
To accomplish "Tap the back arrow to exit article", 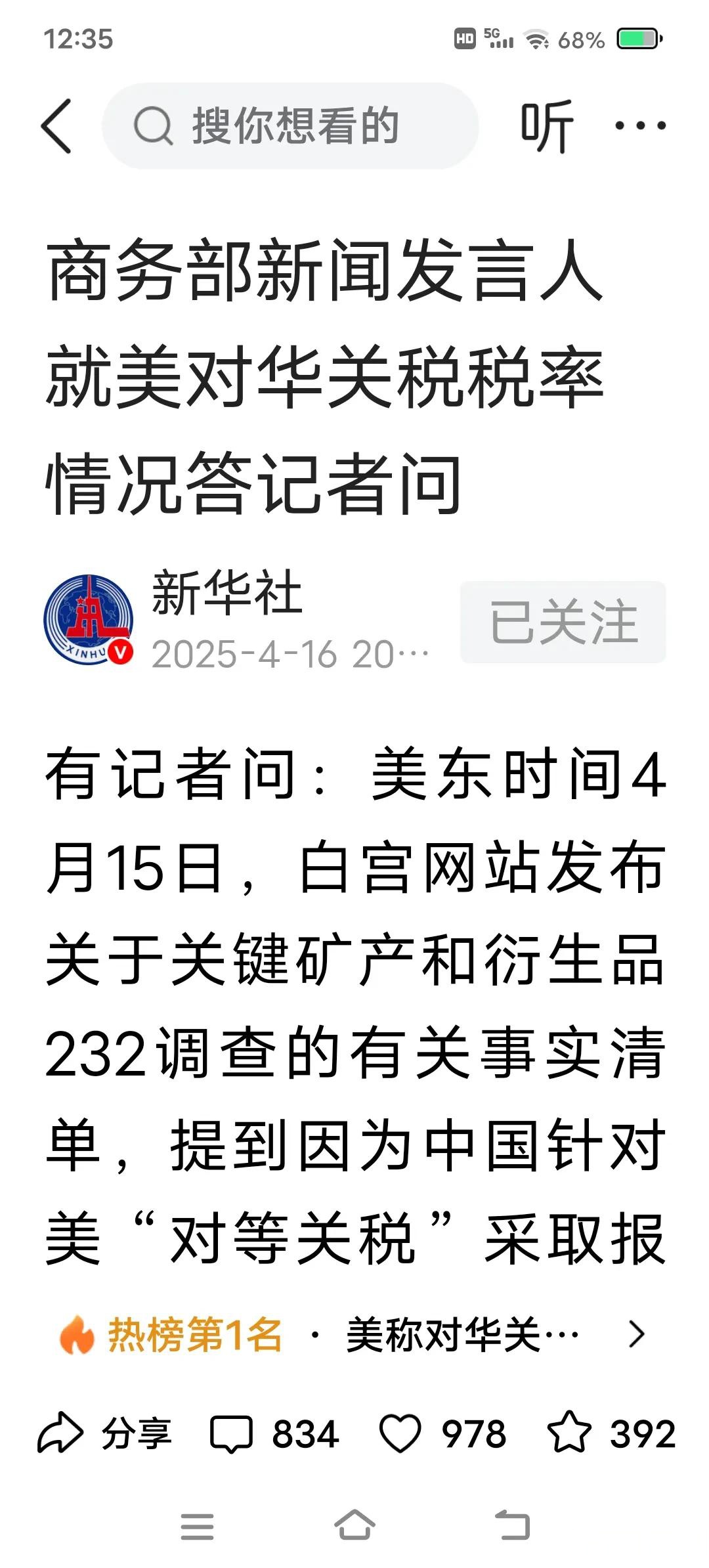I will (58, 125).
